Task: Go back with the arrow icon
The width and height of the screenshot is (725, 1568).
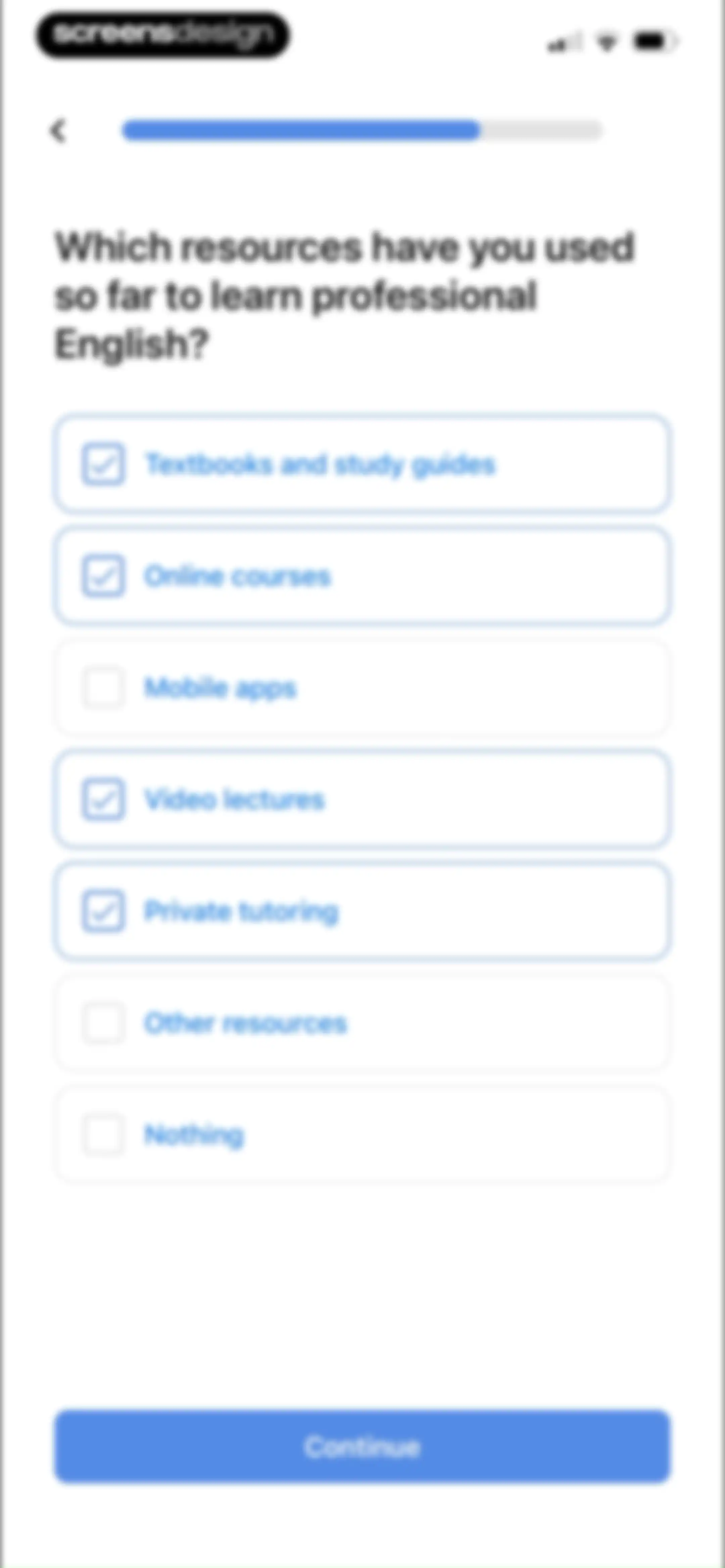Action: click(x=58, y=130)
